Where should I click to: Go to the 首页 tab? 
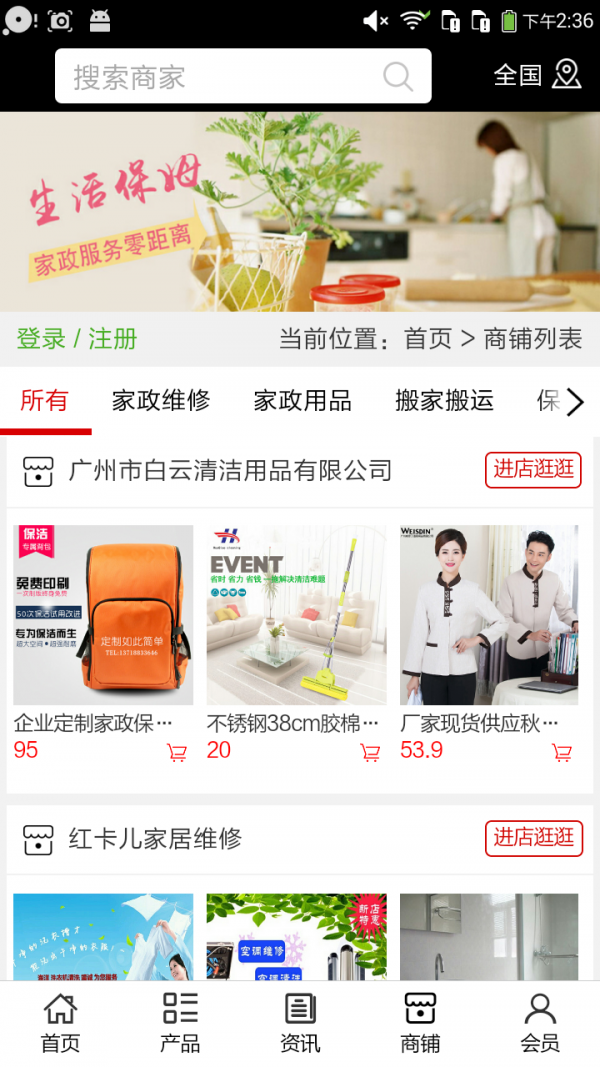(60, 1023)
